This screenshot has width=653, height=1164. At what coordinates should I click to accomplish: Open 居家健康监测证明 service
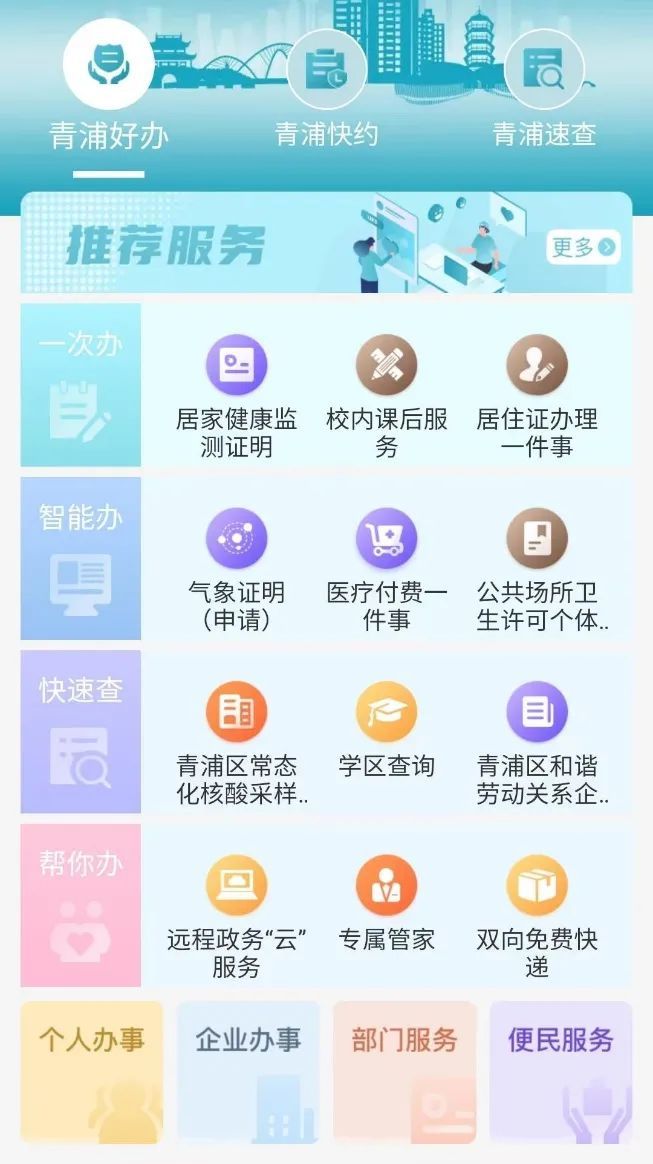pos(236,396)
